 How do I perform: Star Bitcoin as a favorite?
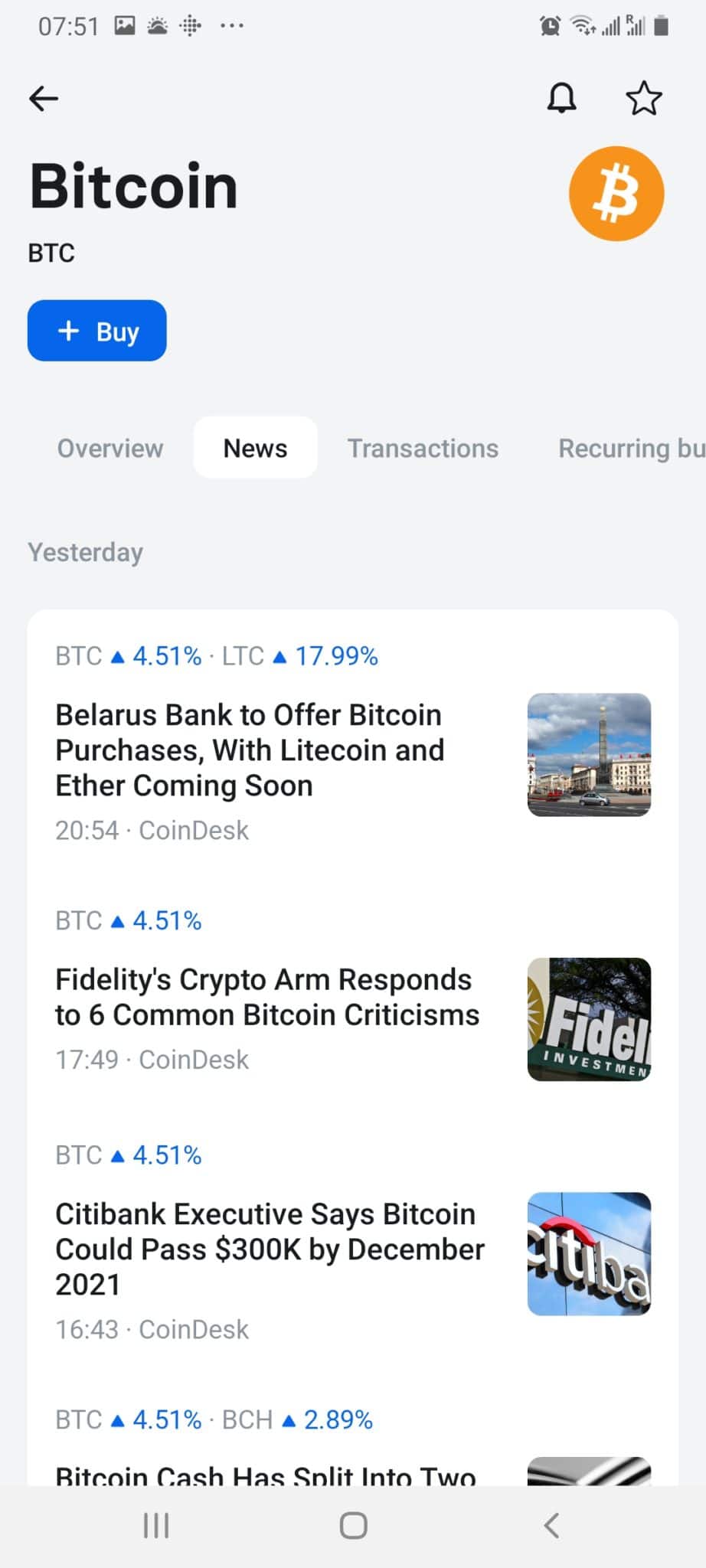tap(643, 98)
